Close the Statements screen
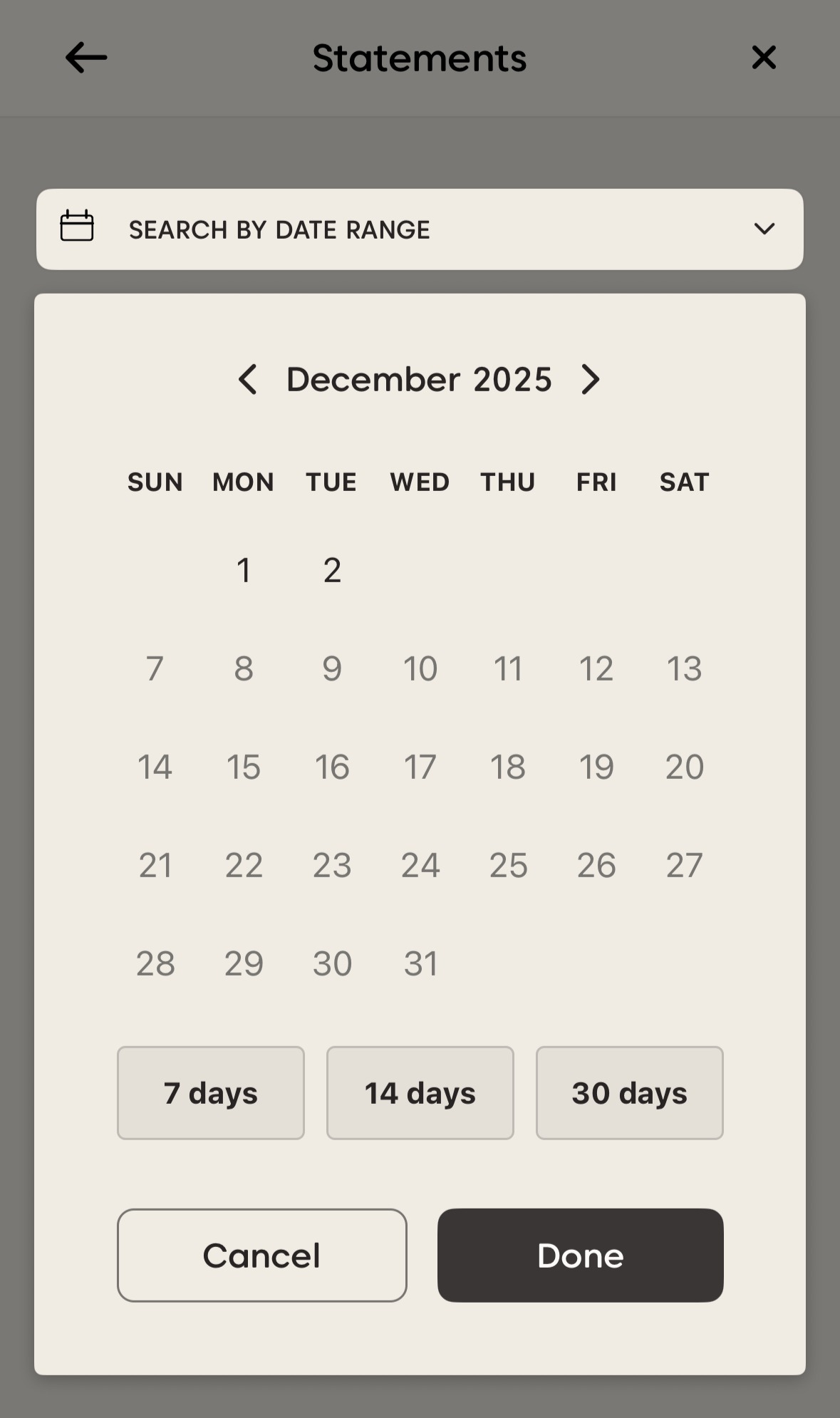This screenshot has height=1418, width=840. tap(763, 58)
